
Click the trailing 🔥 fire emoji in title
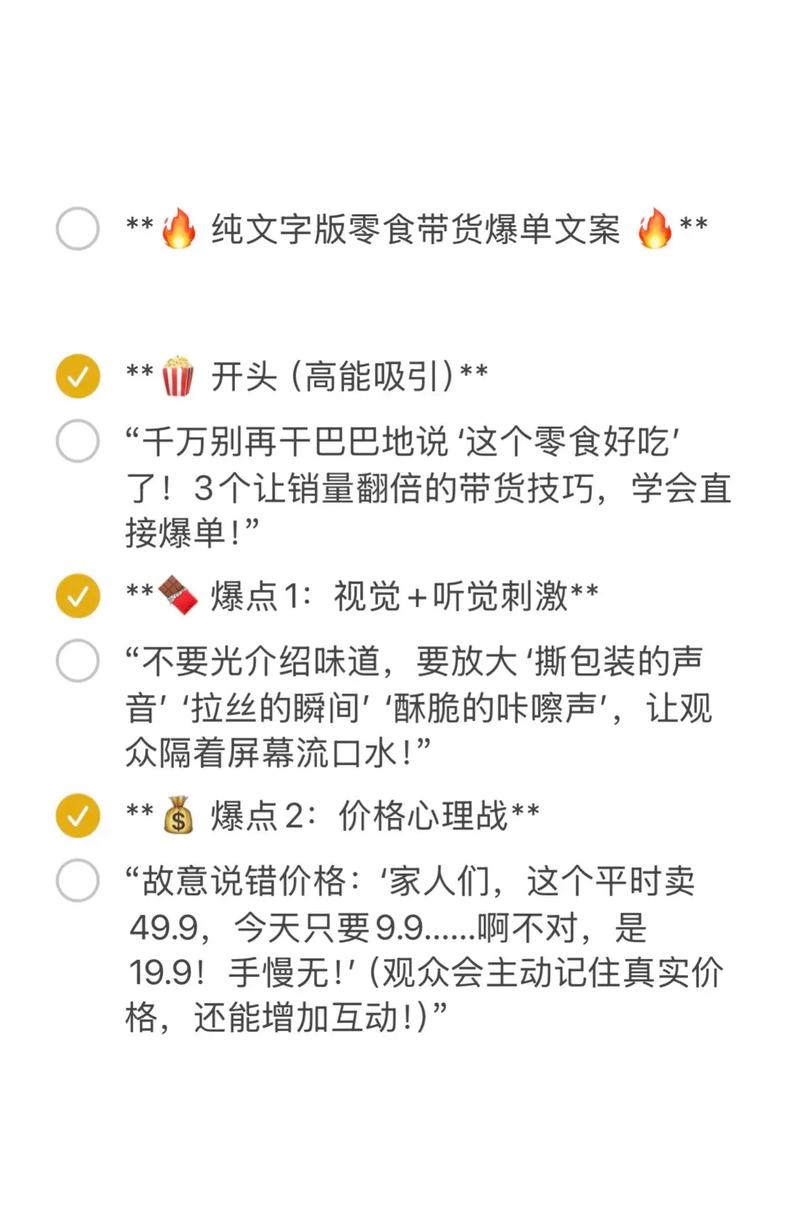pos(656,228)
